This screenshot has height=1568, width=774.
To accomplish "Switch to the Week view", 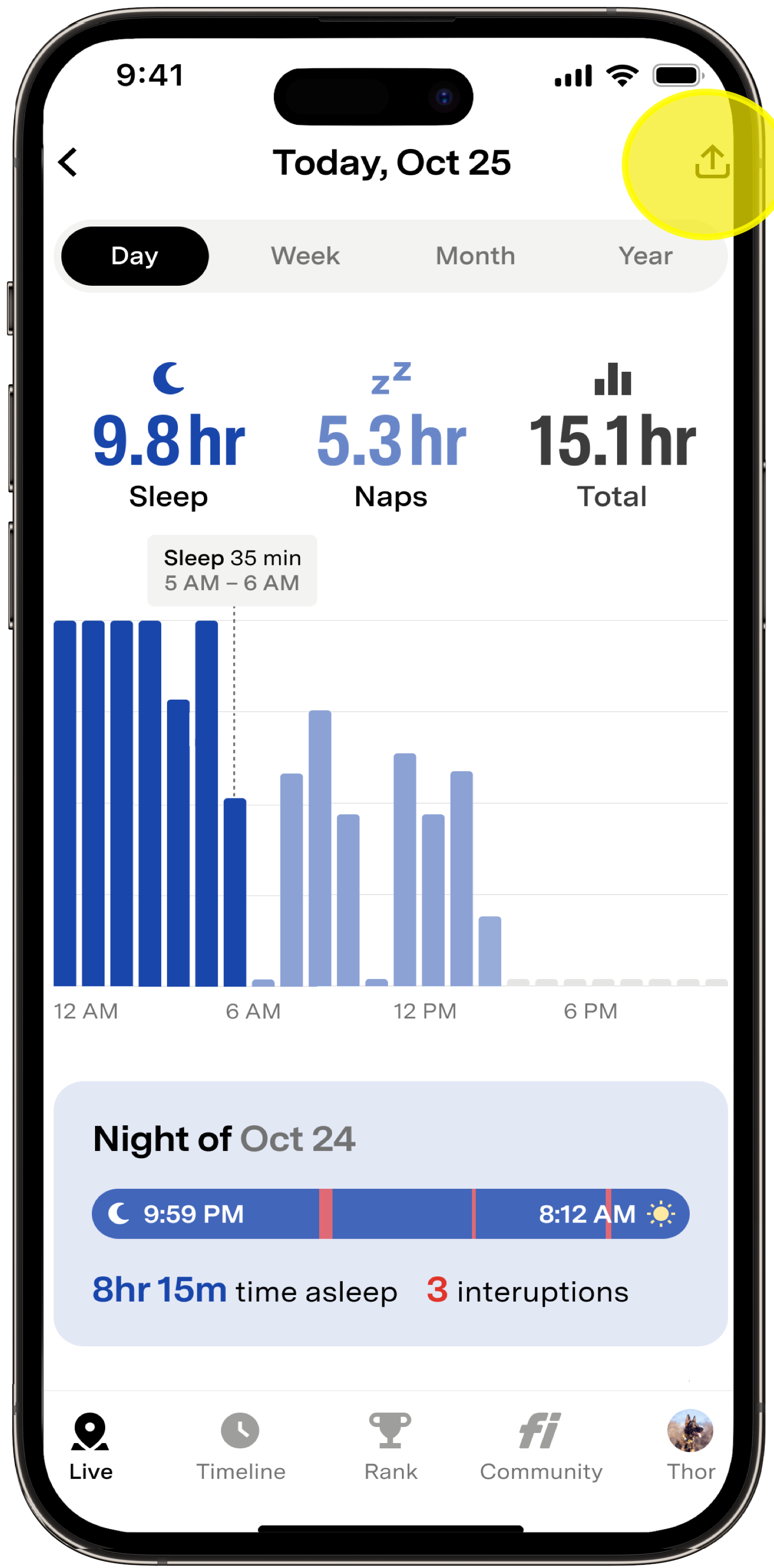I will click(305, 256).
